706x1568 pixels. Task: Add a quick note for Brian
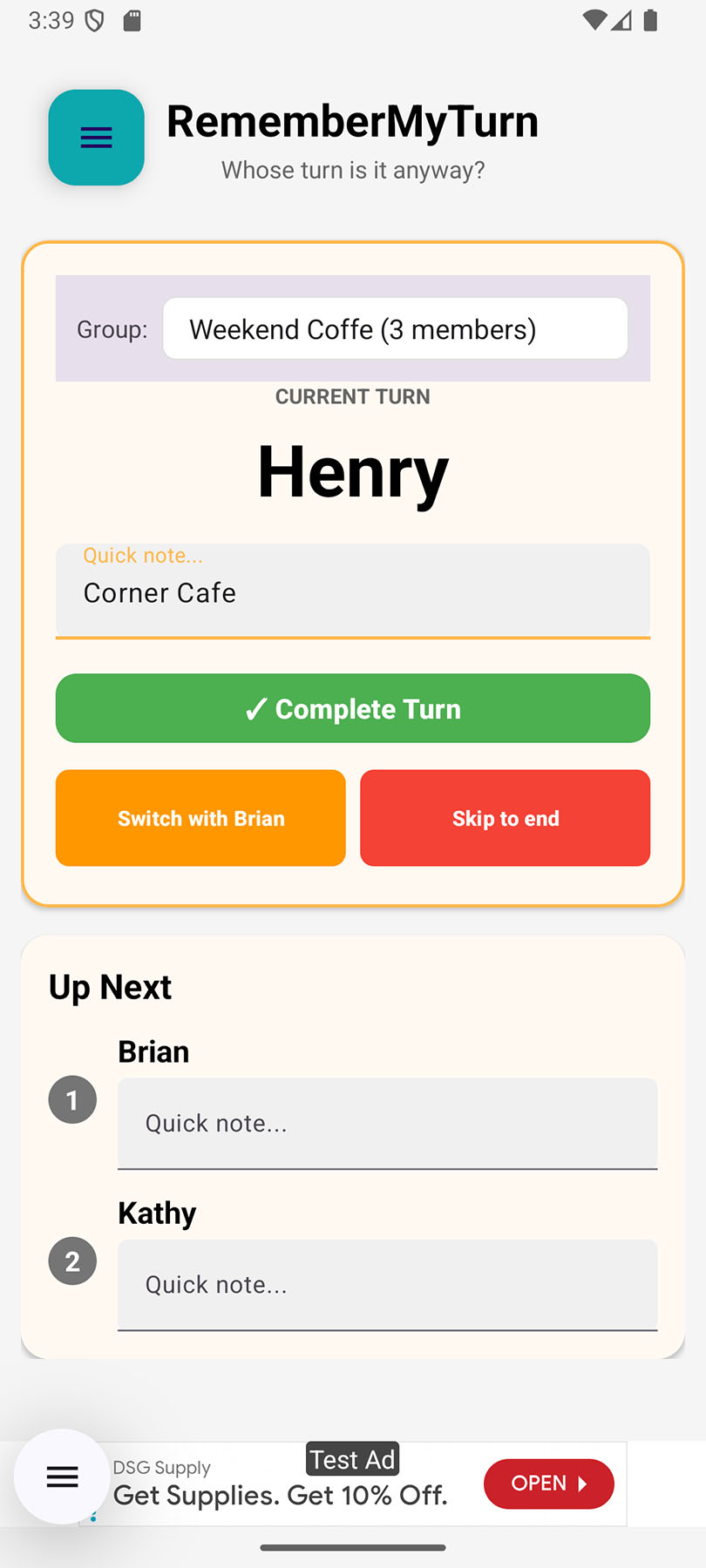point(387,1124)
